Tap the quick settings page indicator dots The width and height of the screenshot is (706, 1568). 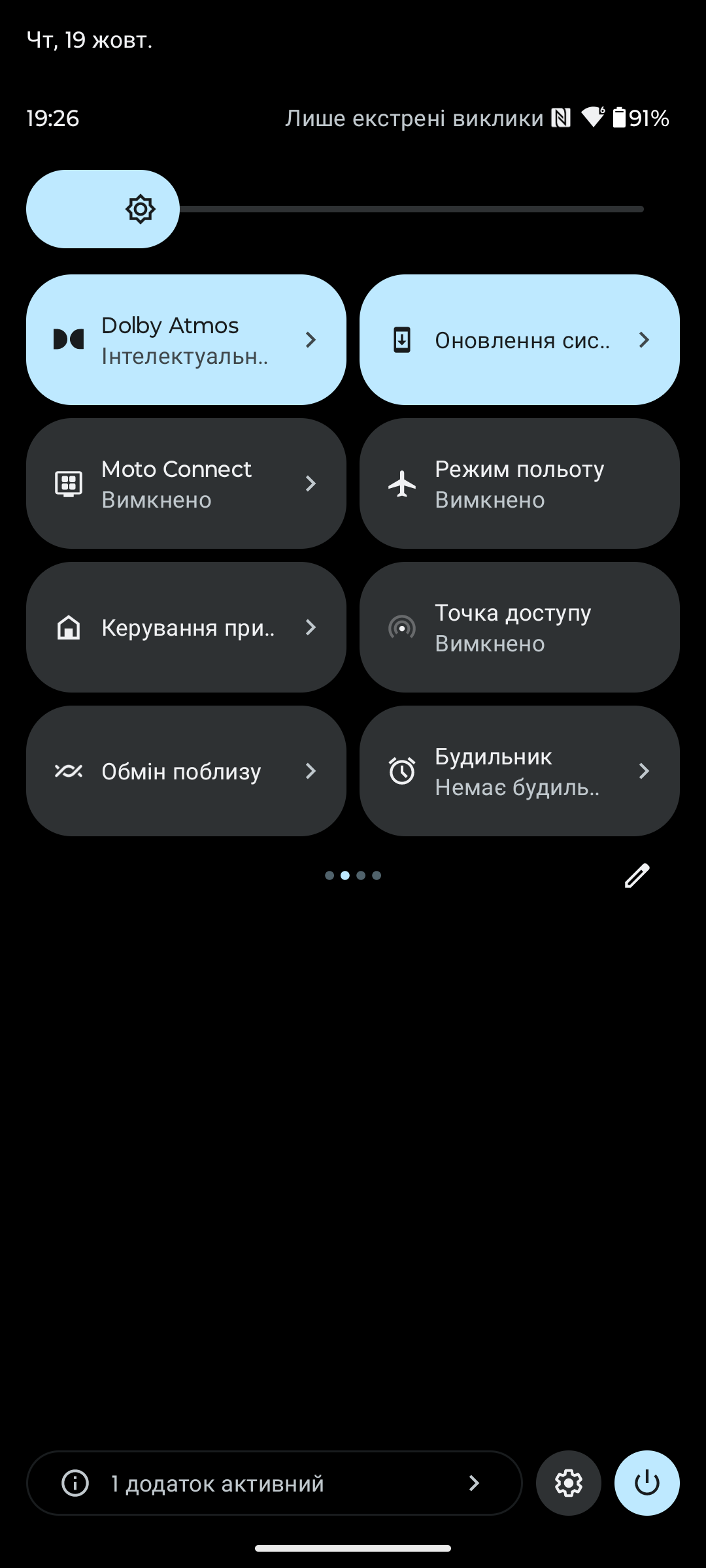(x=353, y=875)
